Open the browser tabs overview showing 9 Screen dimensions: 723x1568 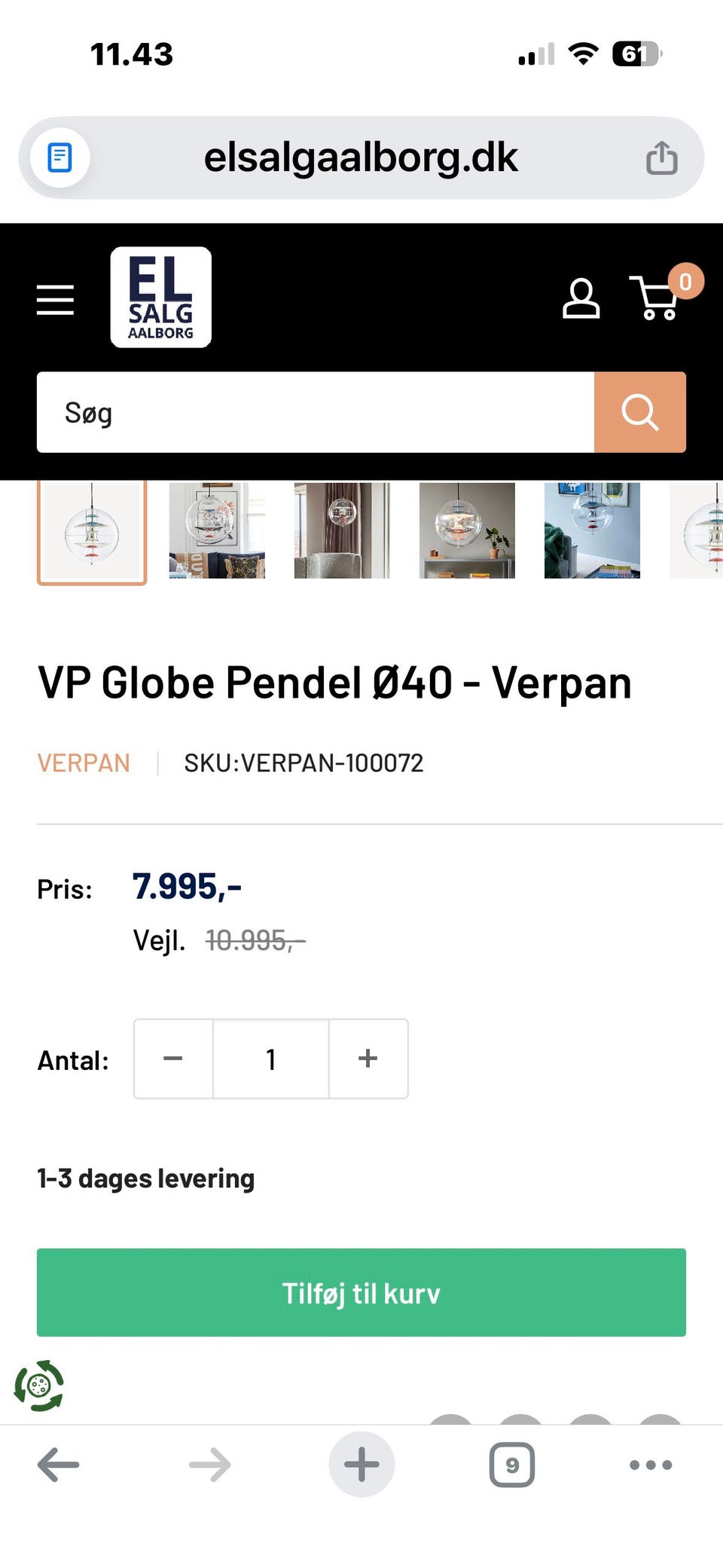(x=512, y=1464)
